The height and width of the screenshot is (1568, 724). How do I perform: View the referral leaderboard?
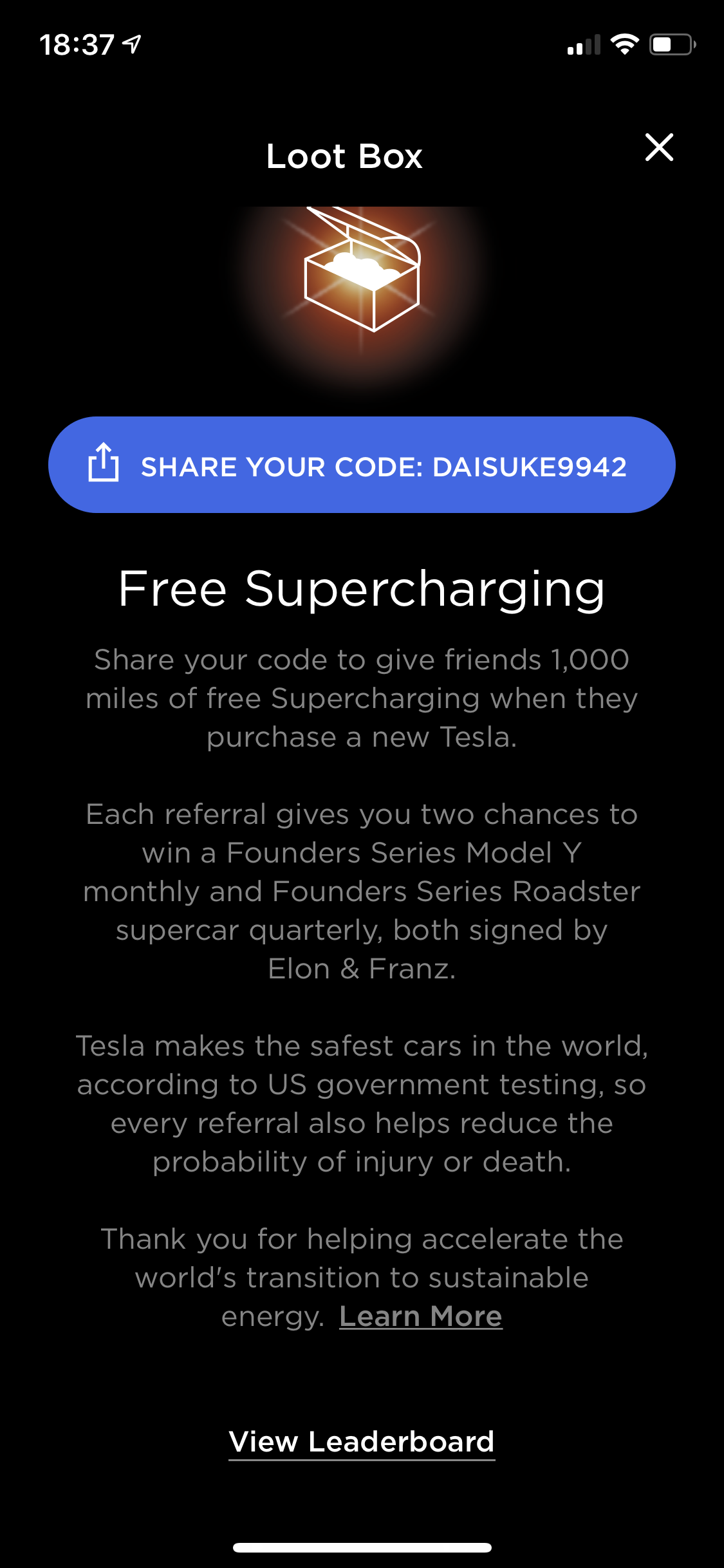point(362,1442)
